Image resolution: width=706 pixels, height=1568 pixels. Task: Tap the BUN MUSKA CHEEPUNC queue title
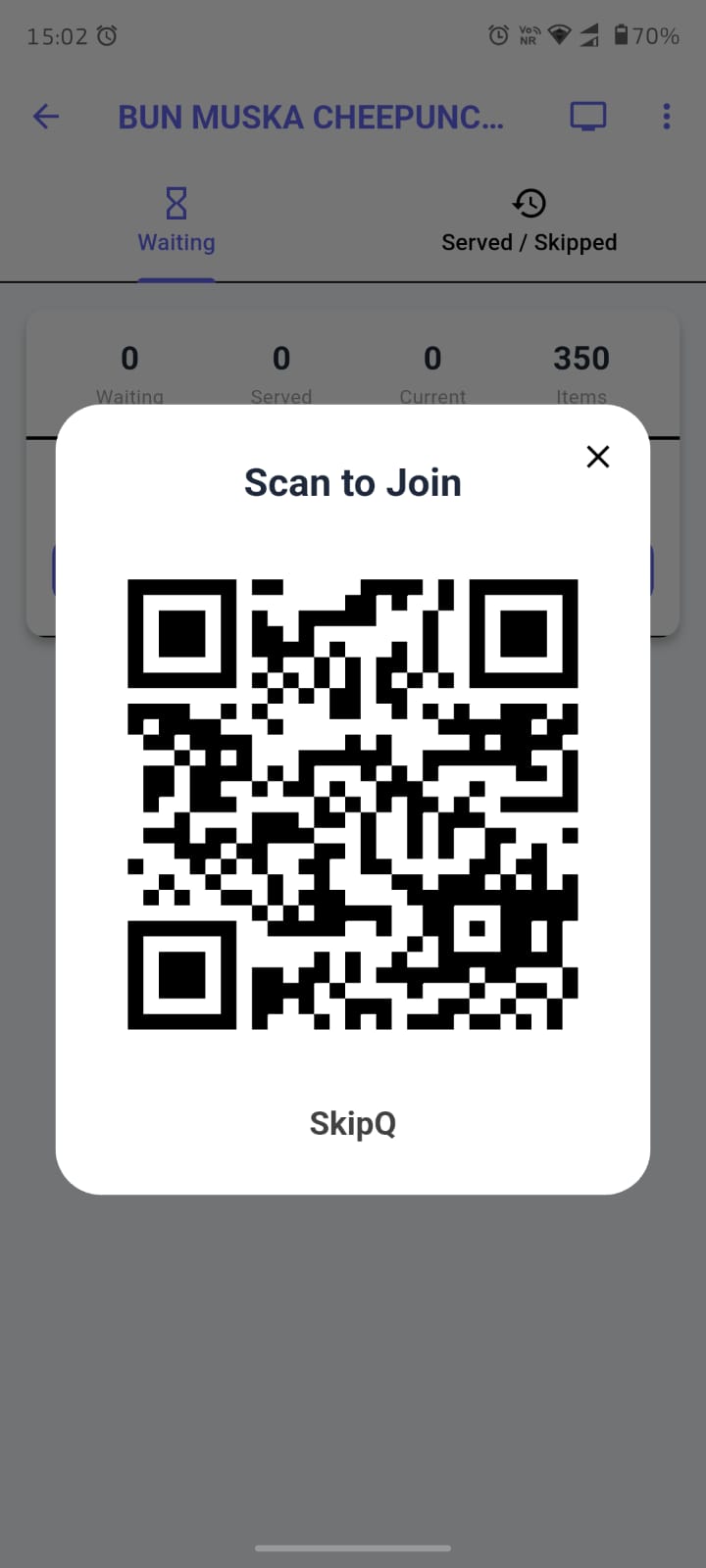[312, 117]
